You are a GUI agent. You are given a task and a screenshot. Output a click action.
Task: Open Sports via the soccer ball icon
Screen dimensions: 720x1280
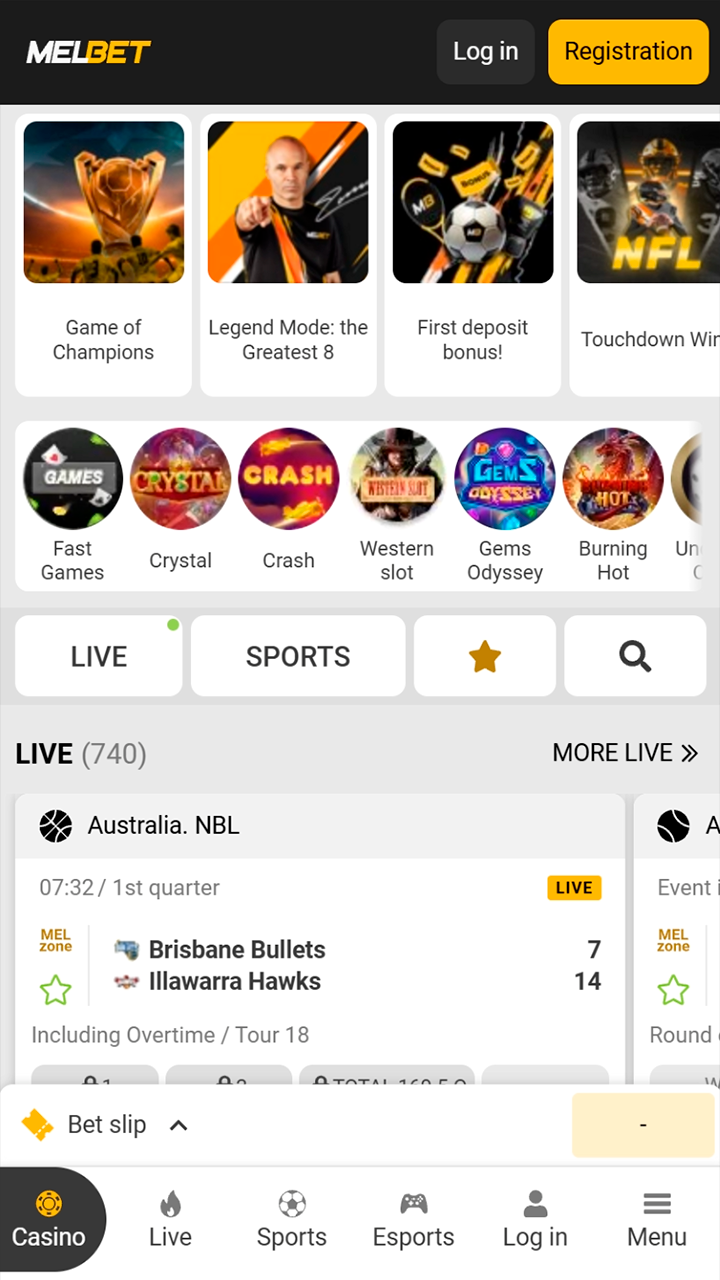click(x=291, y=1219)
